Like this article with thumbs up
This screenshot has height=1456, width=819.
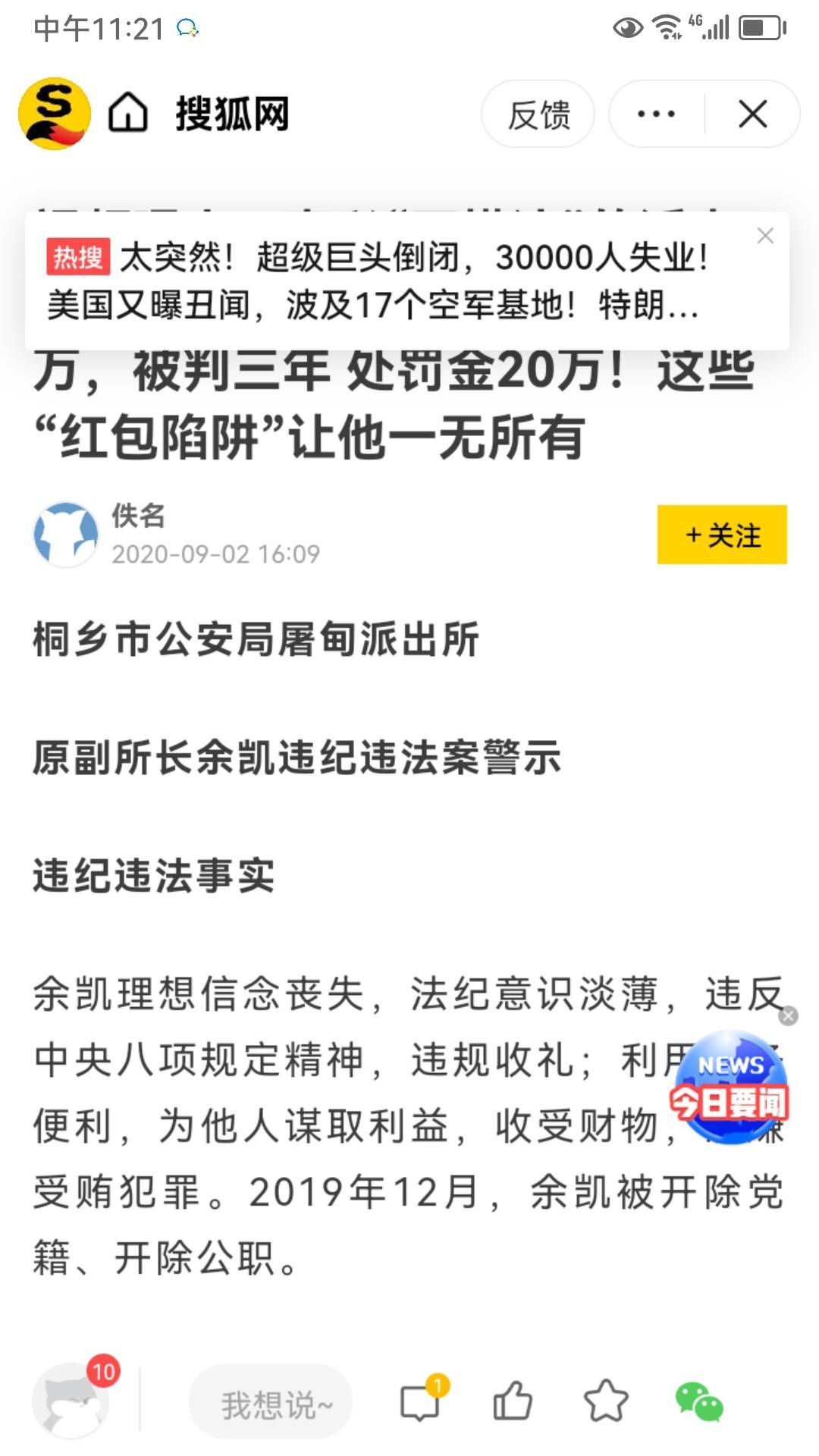513,1401
